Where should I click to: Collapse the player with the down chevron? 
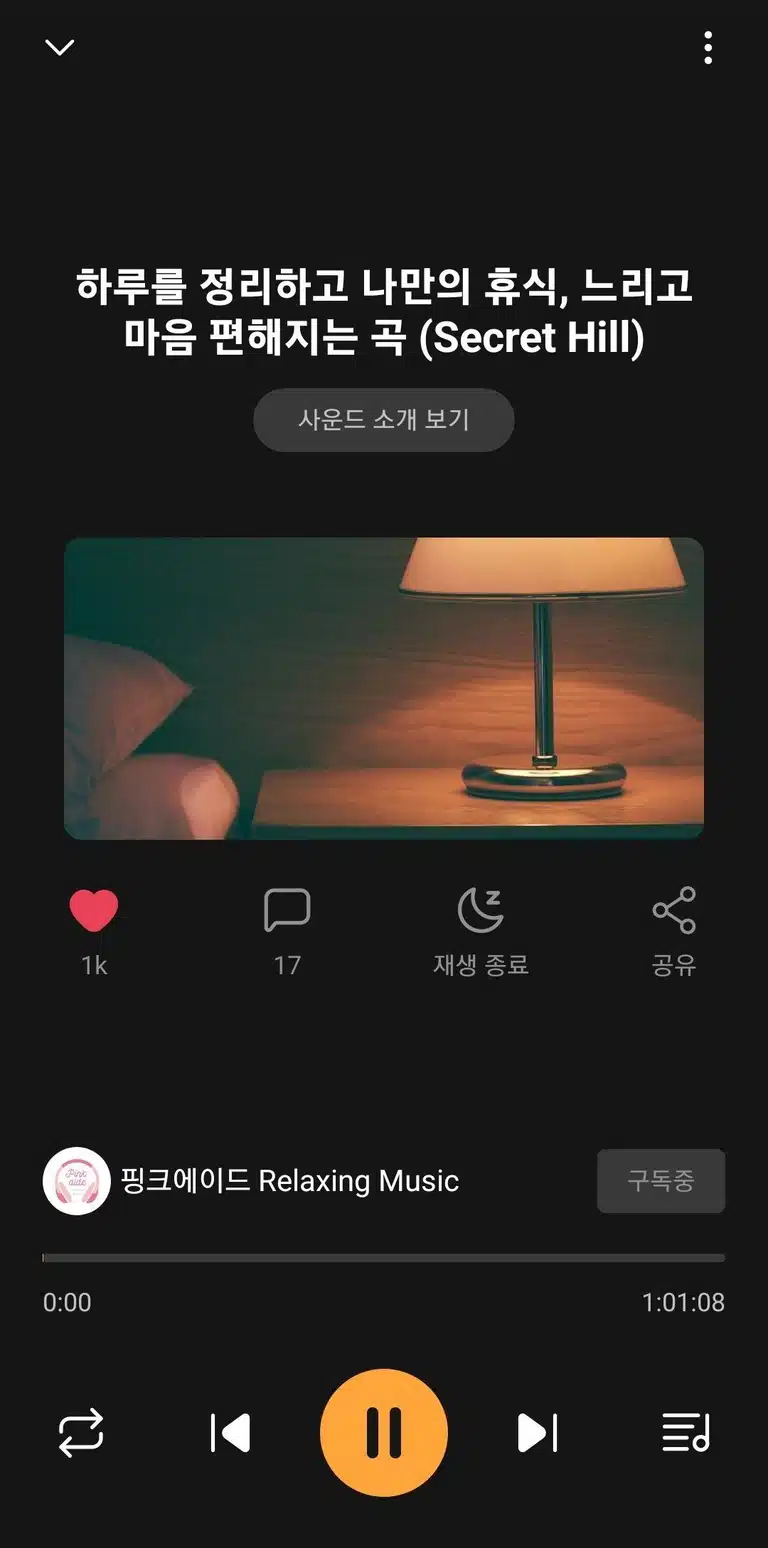tap(60, 47)
